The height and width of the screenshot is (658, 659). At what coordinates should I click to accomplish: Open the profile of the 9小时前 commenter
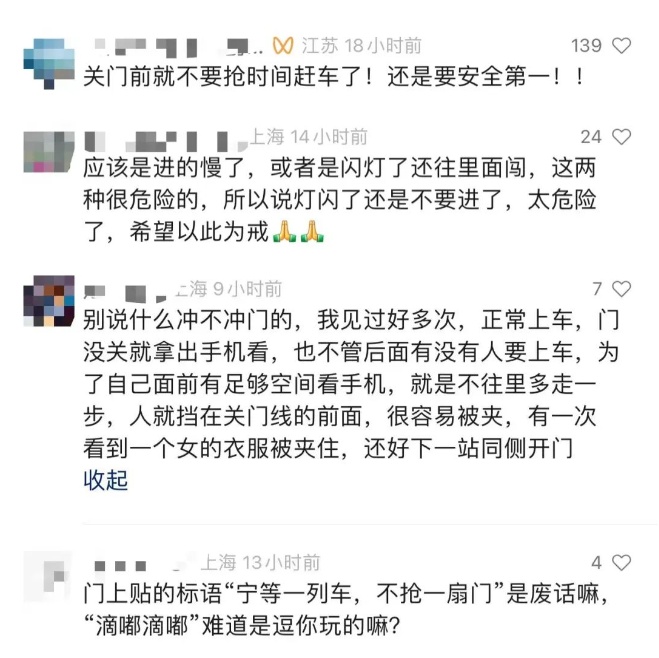[x=47, y=299]
